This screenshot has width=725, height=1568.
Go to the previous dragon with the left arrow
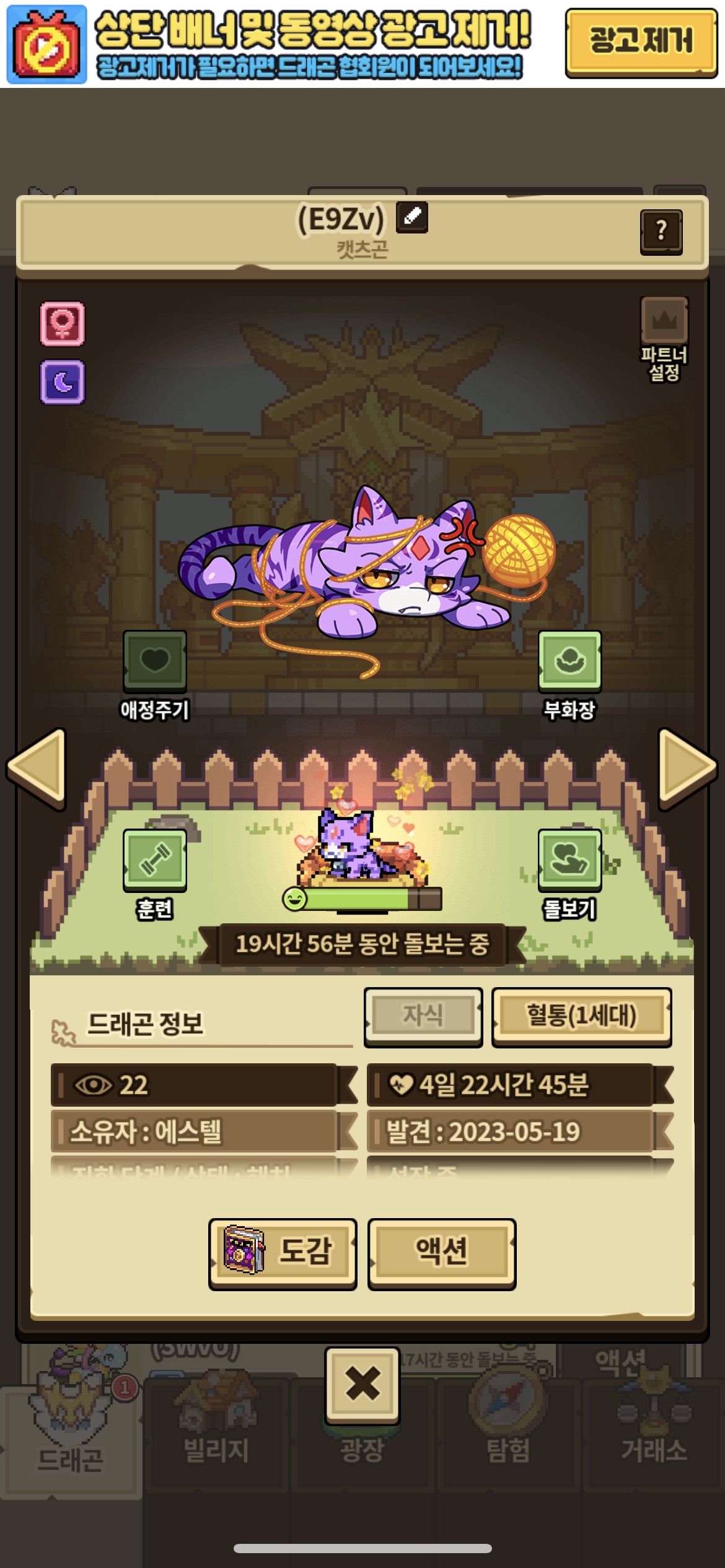tap(38, 767)
